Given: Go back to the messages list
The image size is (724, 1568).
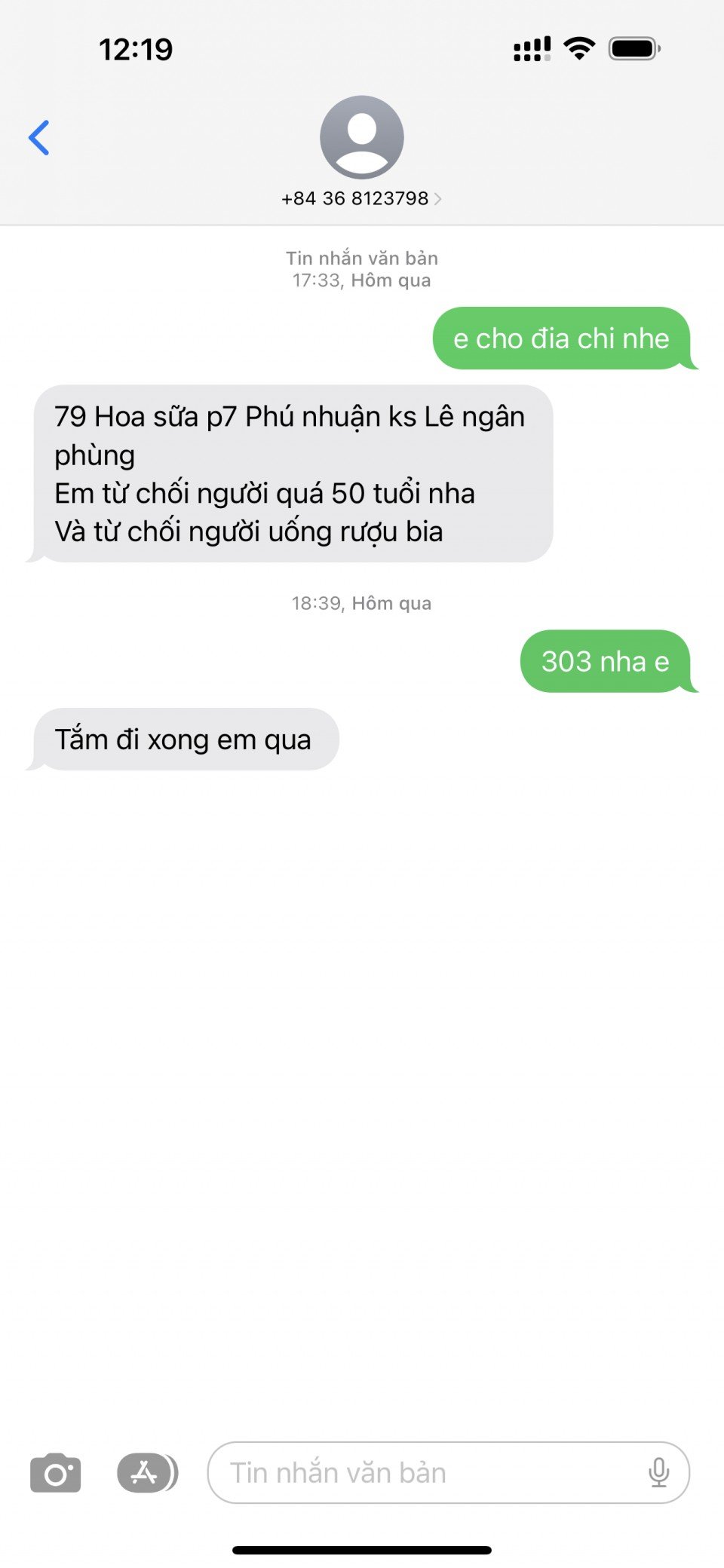Looking at the screenshot, I should [x=39, y=138].
